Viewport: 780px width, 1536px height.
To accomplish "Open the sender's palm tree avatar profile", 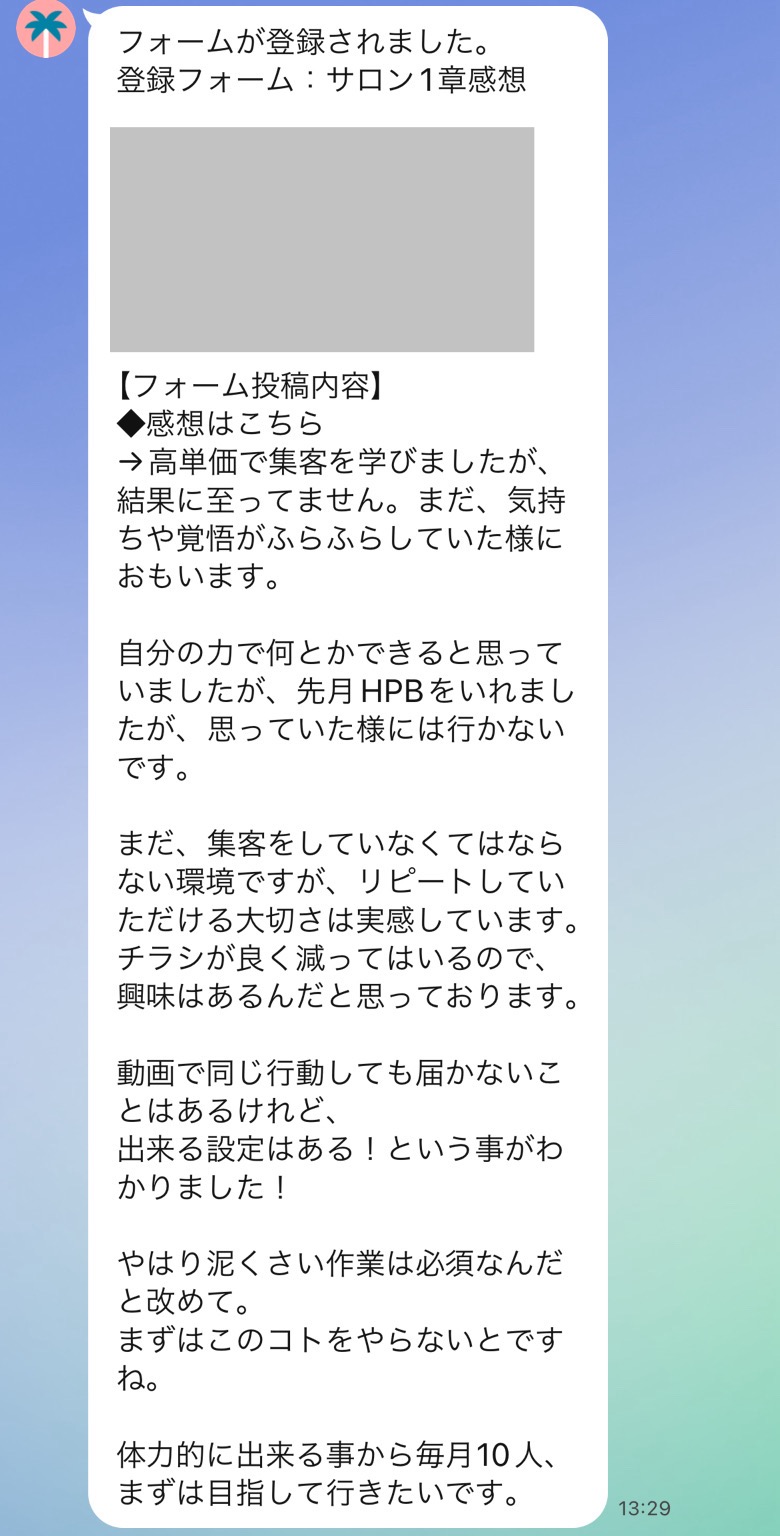I will (46, 28).
